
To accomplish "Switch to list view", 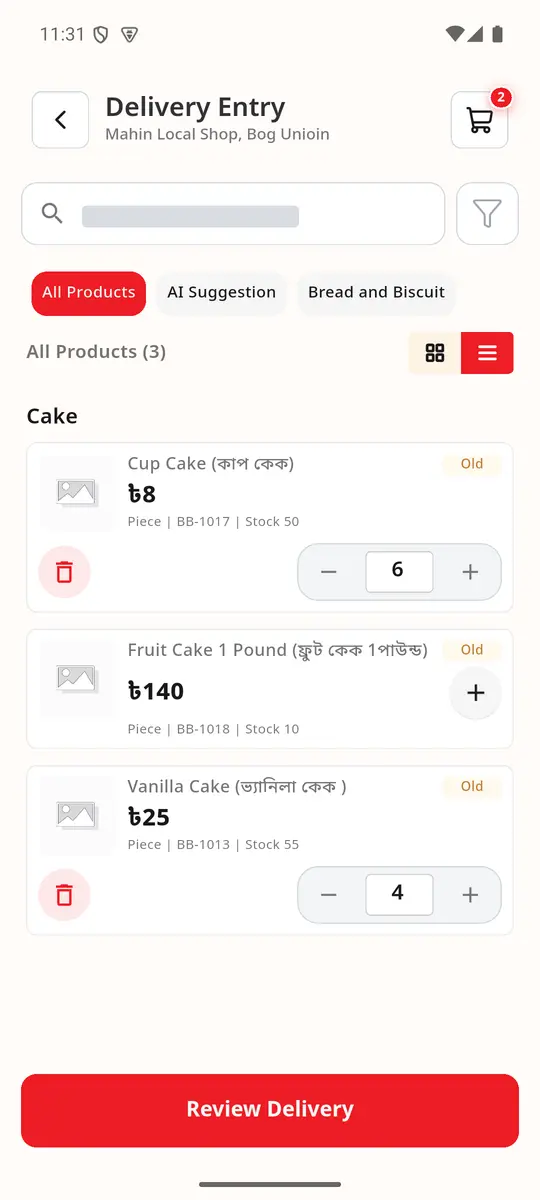I will (x=487, y=353).
